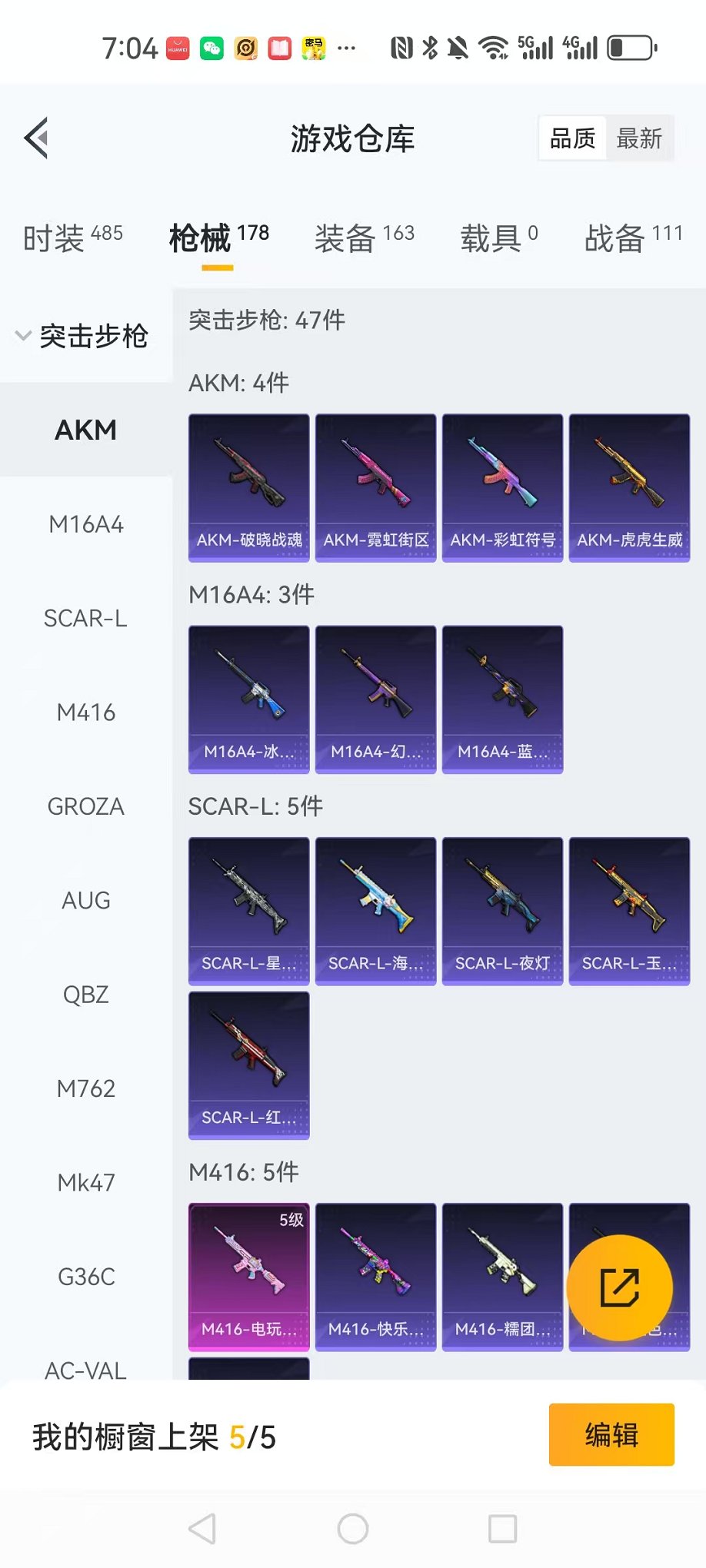
Task: Sort by 最新
Action: coord(639,139)
